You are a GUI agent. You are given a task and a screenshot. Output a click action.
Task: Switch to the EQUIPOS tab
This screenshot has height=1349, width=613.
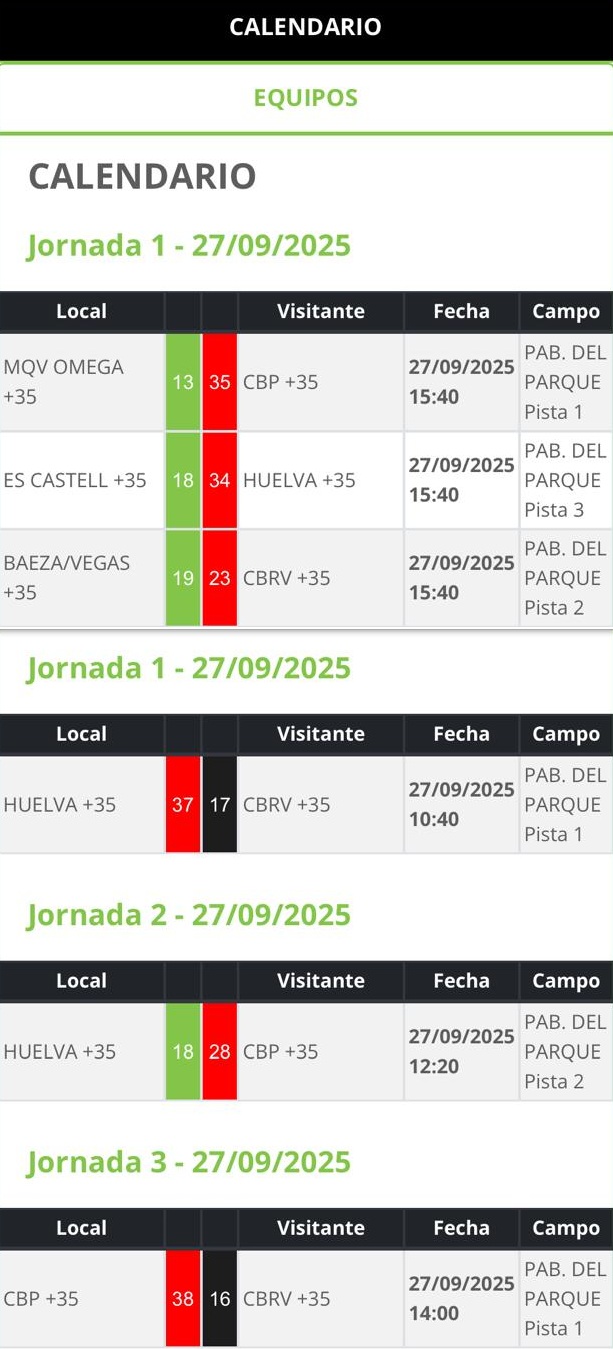point(305,98)
